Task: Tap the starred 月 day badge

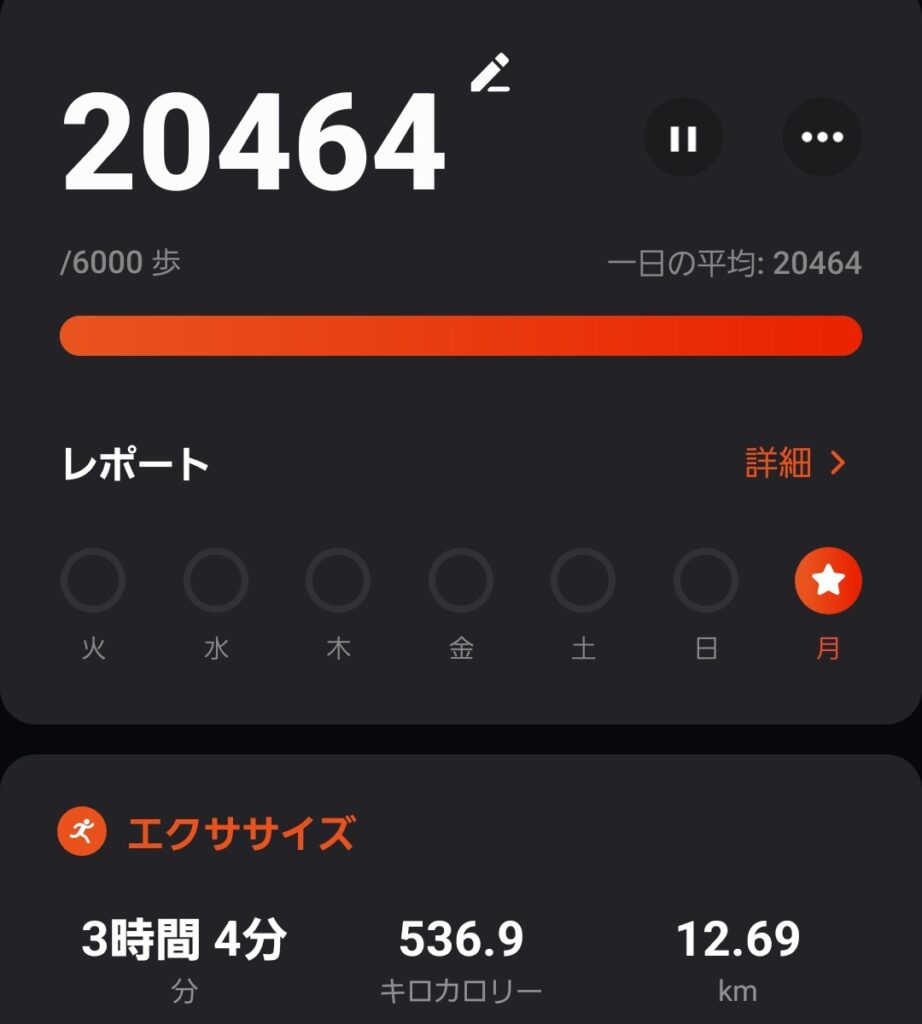Action: [x=828, y=580]
